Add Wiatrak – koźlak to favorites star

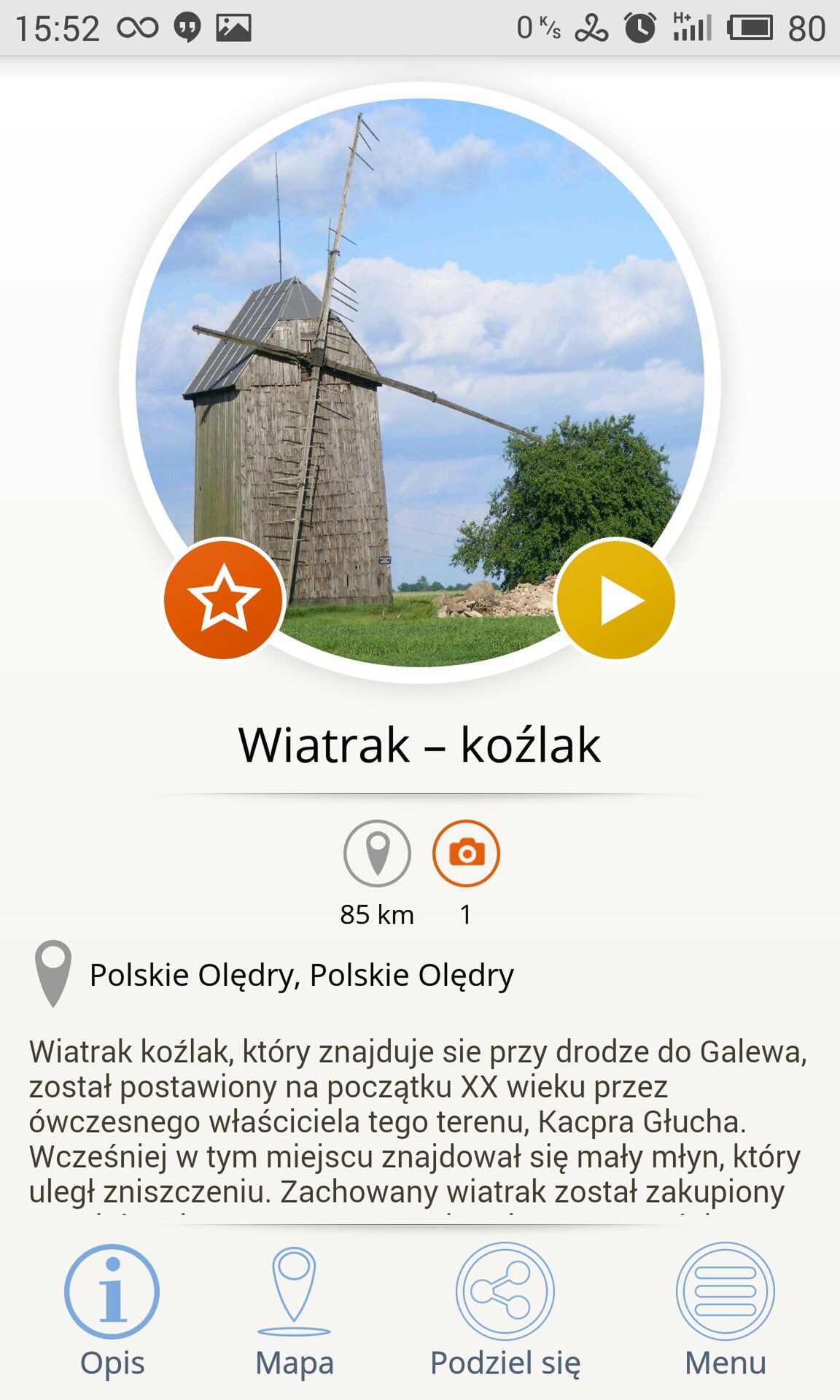point(224,599)
